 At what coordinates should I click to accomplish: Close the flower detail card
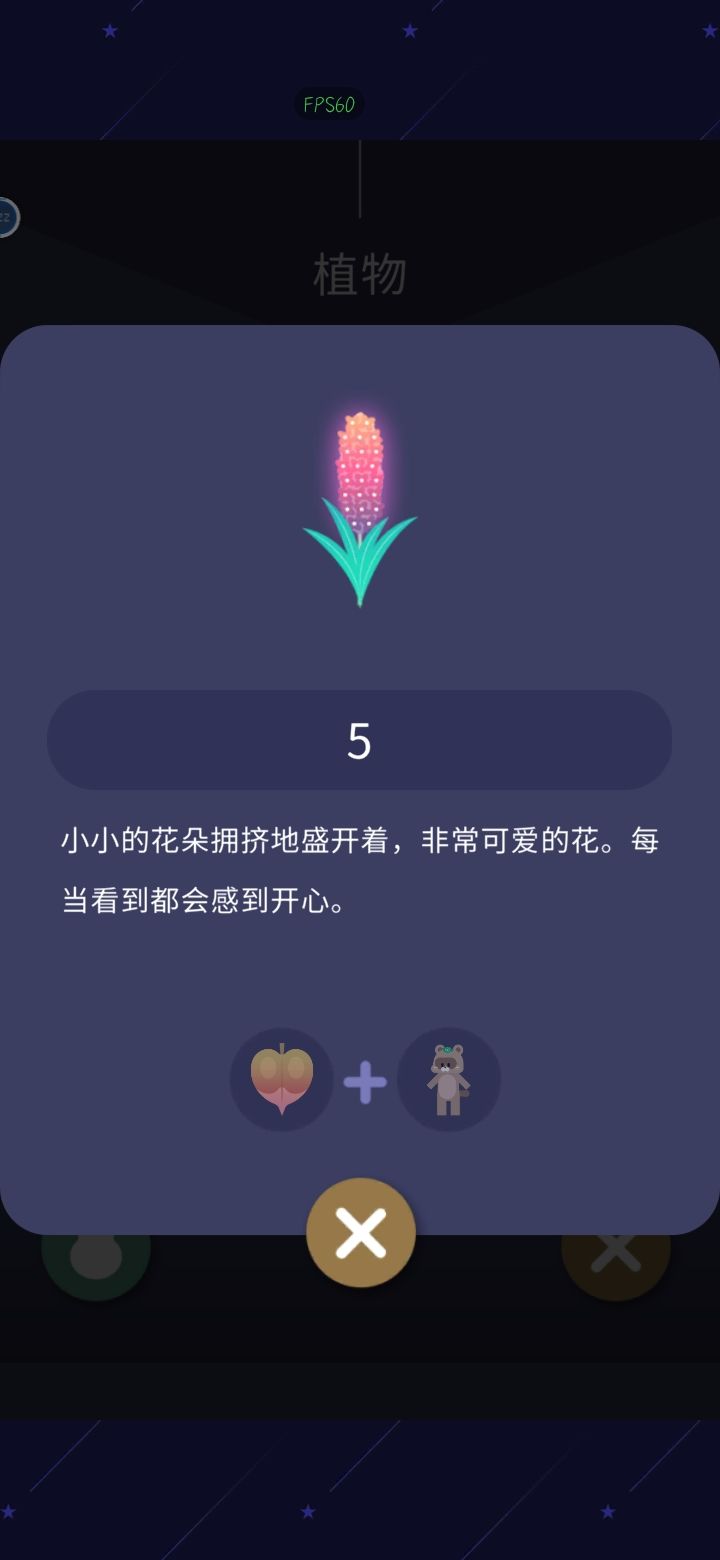click(x=360, y=1232)
